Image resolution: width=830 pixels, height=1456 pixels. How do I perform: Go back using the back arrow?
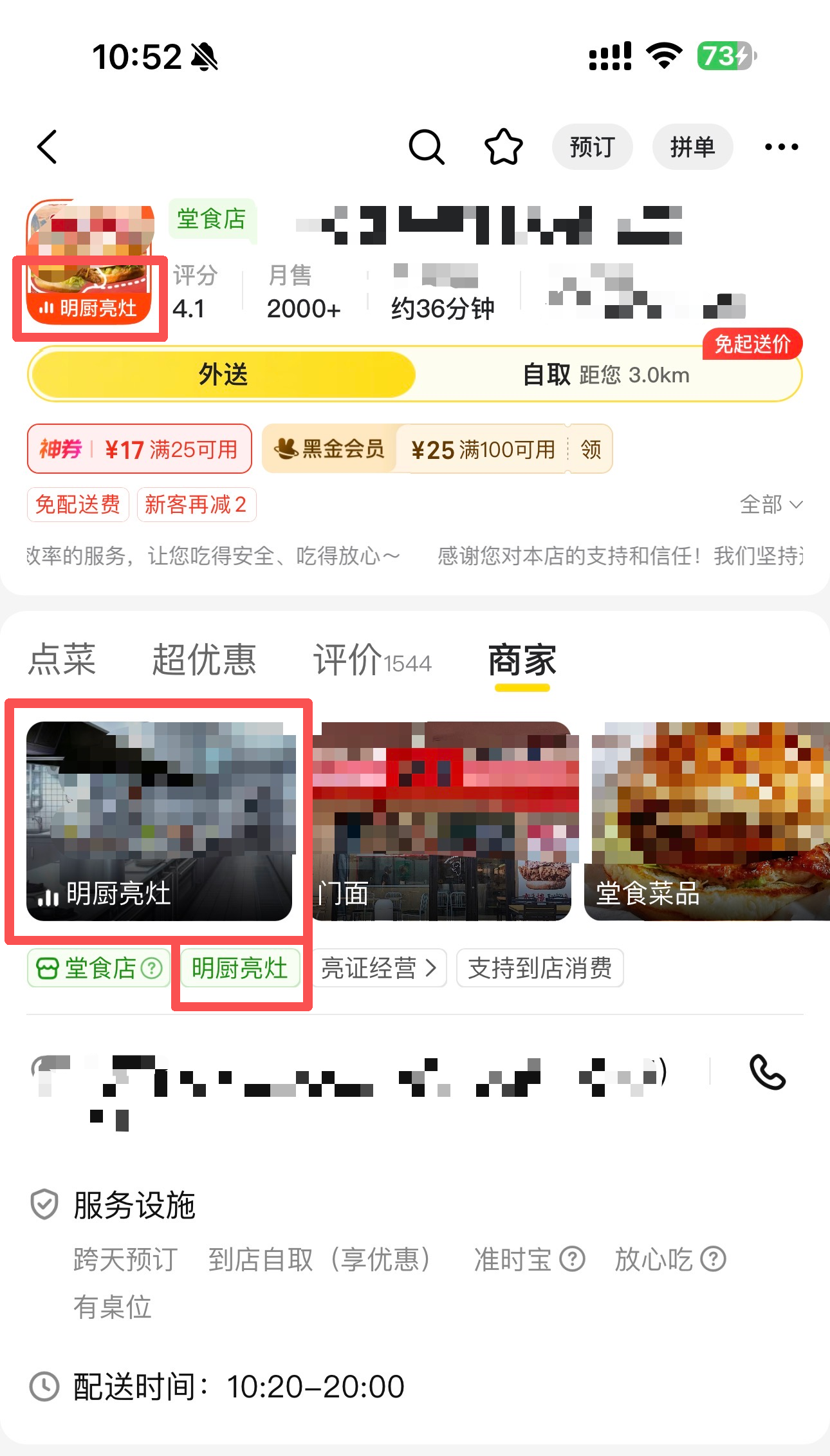click(x=48, y=147)
